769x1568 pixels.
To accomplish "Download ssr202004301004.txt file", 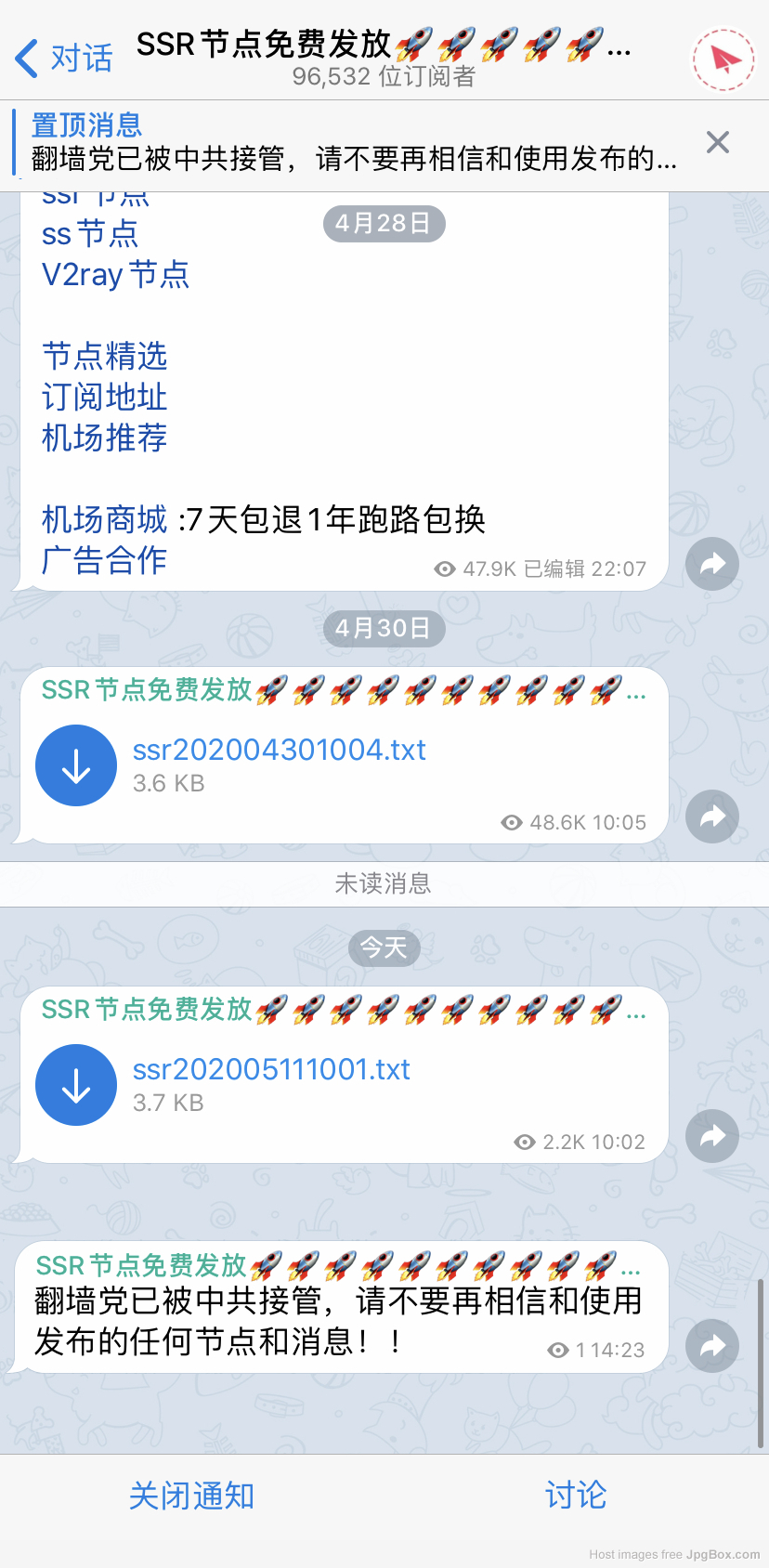I will (76, 765).
